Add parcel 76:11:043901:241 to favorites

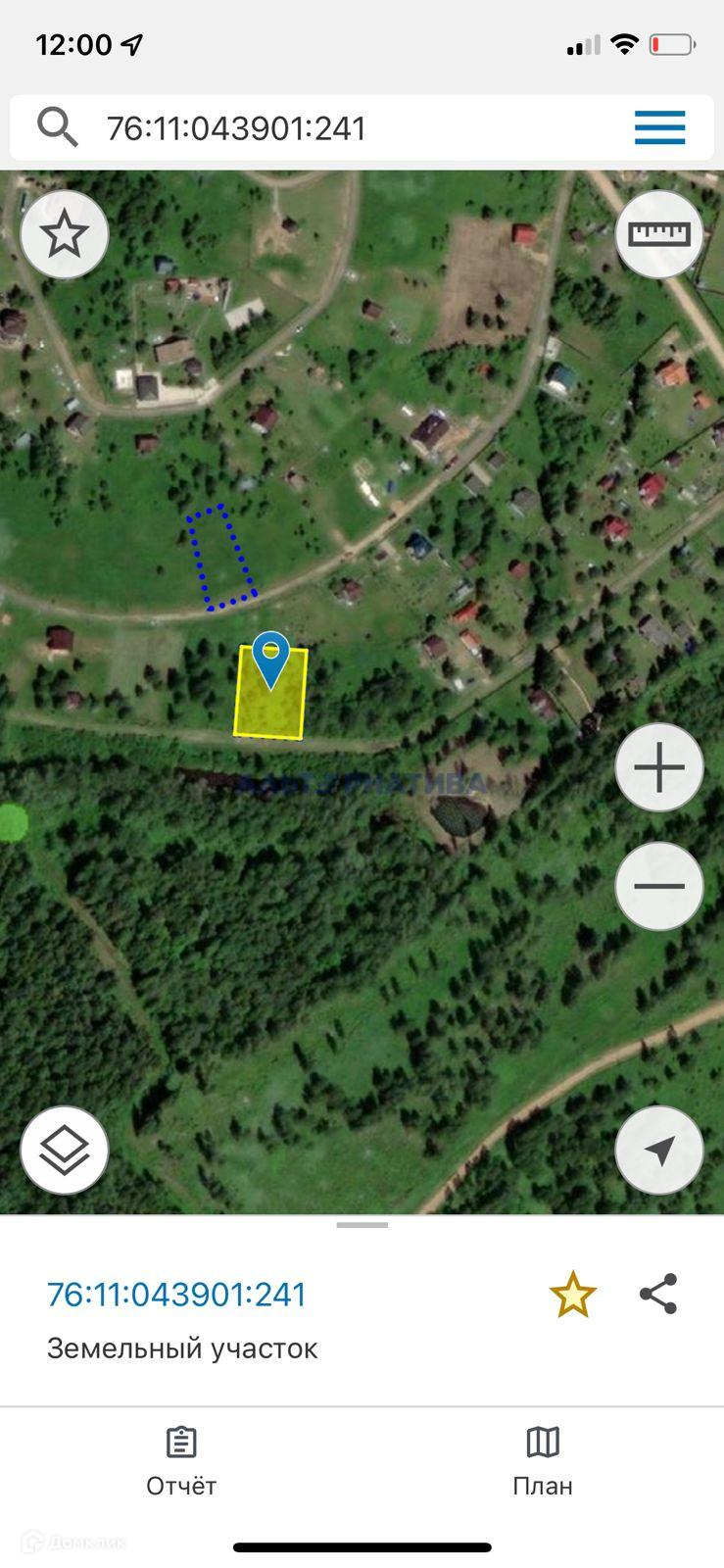[x=572, y=1295]
